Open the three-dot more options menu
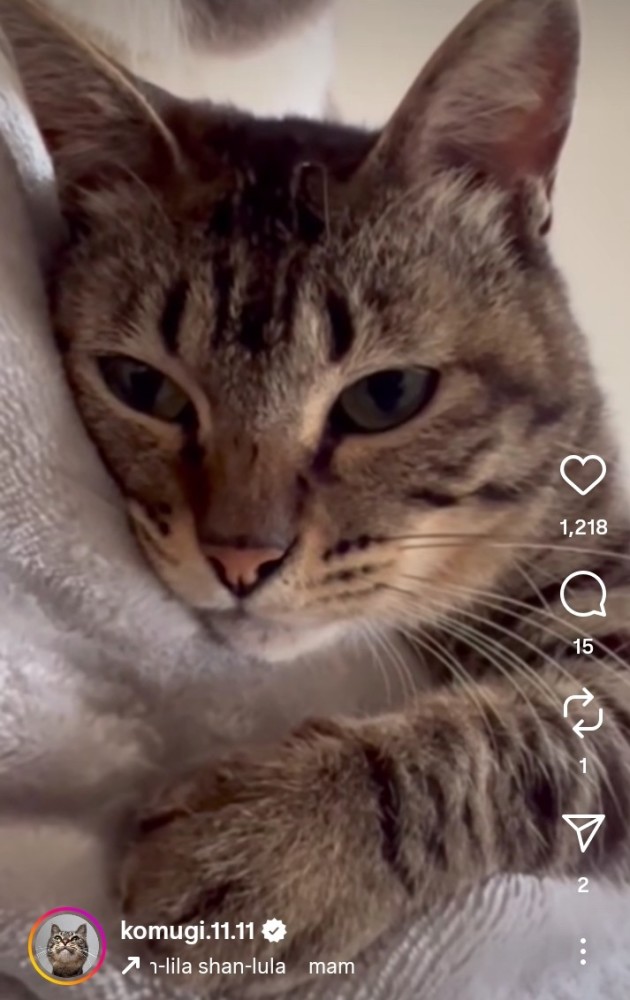Screen dimensions: 630x1000 coord(582,951)
